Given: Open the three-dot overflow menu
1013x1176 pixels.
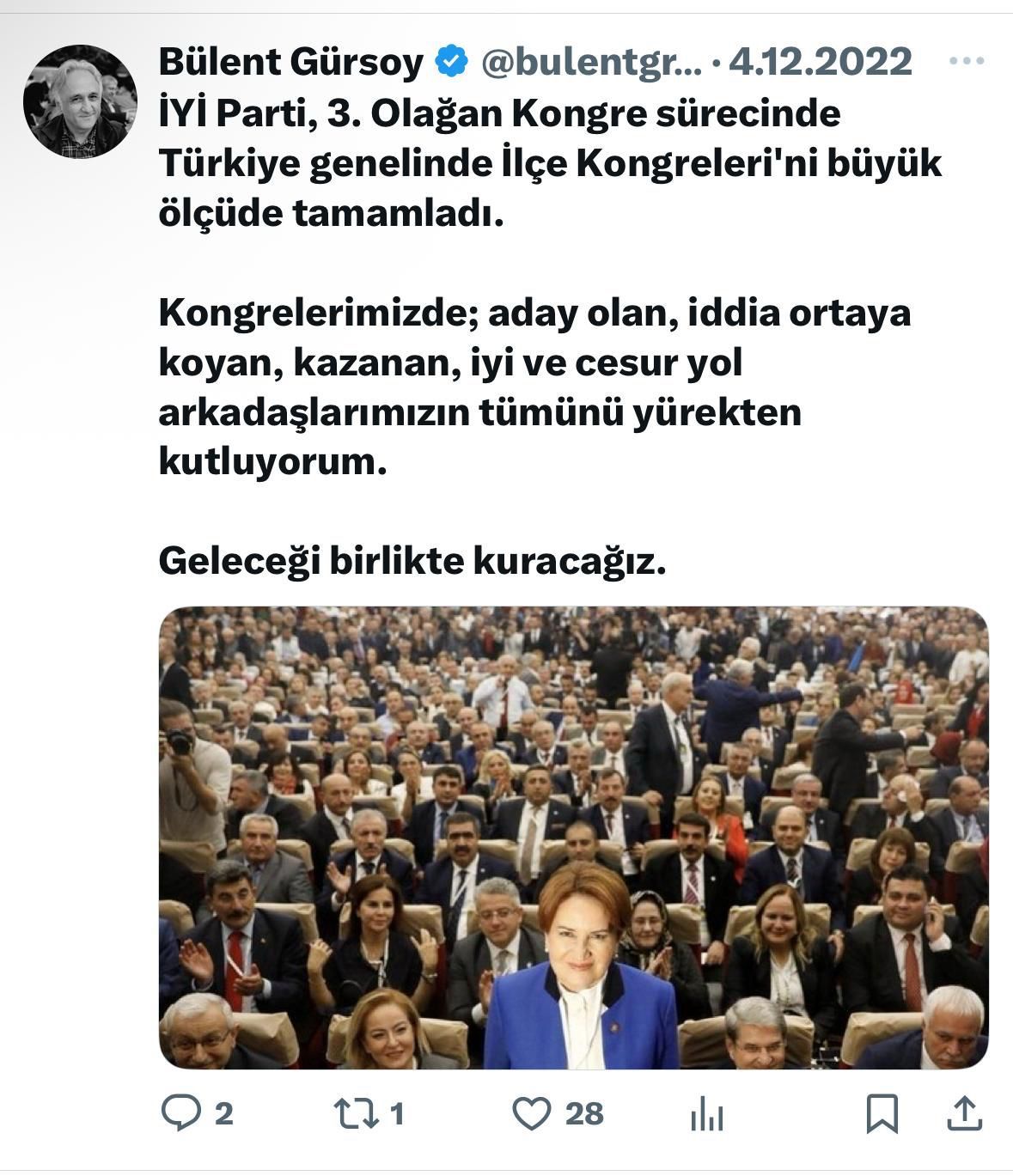Looking at the screenshot, I should tap(966, 62).
